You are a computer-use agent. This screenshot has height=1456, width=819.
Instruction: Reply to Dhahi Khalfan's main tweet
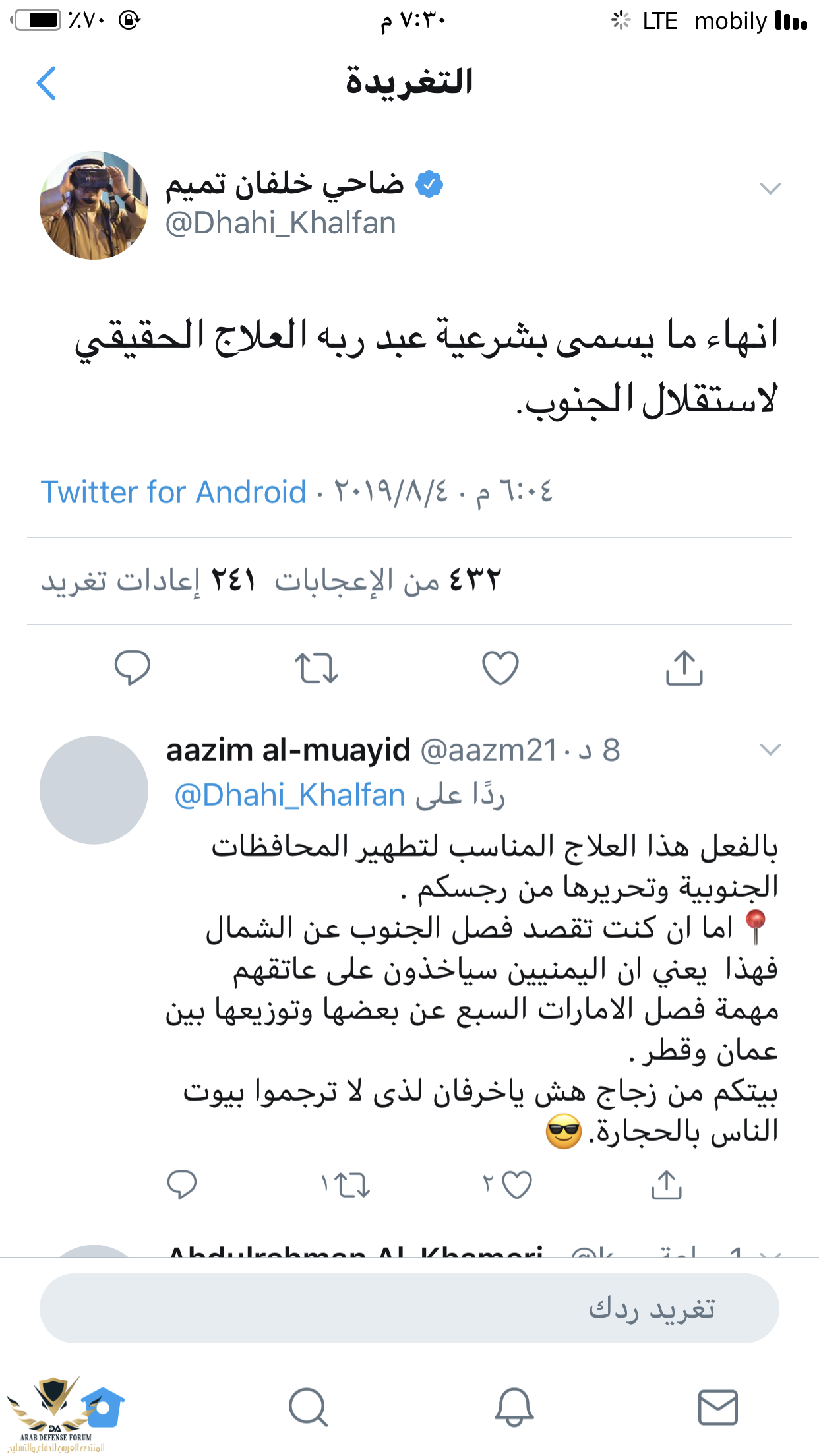[x=133, y=667]
